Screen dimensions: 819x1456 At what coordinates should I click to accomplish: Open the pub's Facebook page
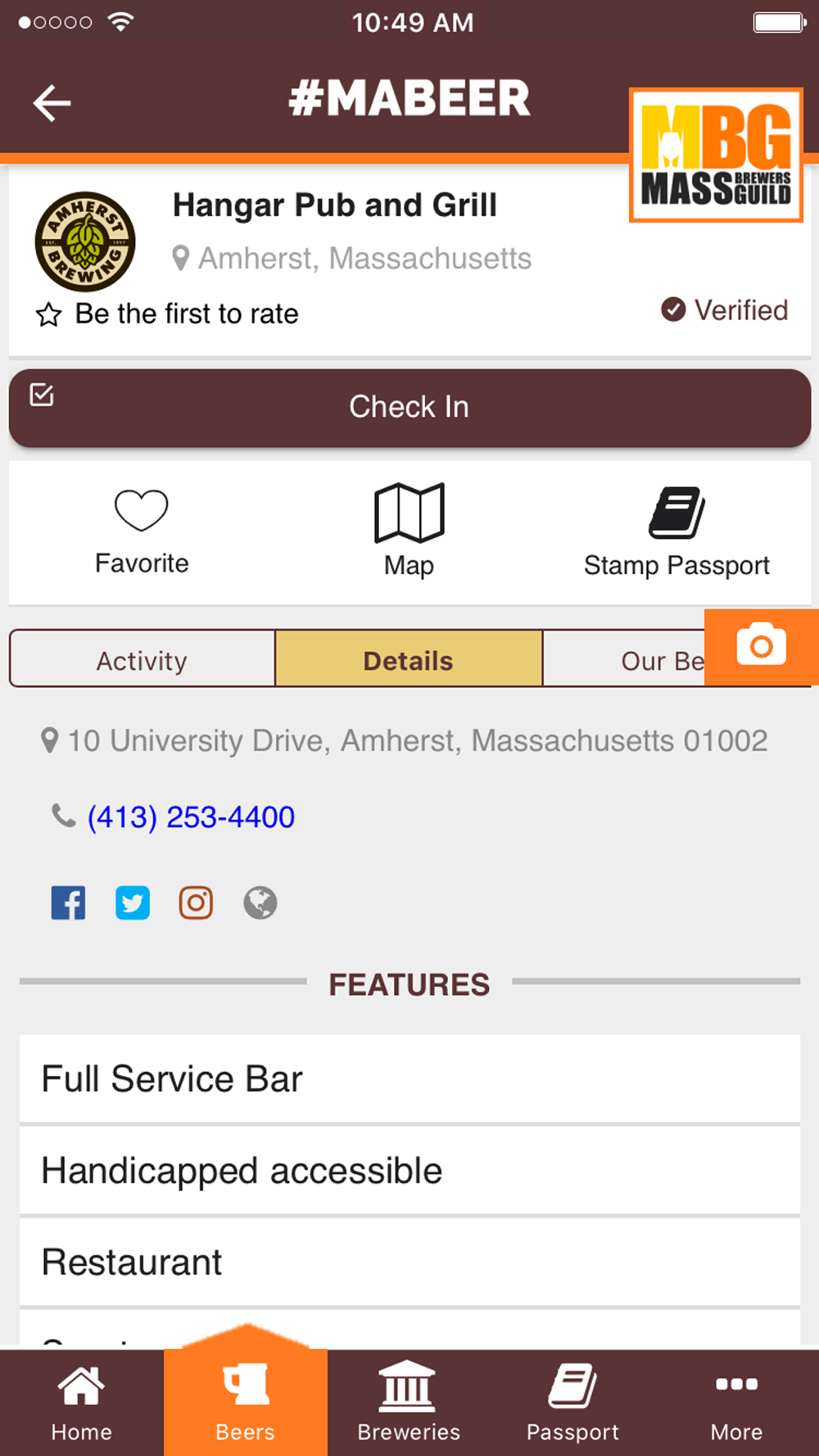tap(69, 903)
